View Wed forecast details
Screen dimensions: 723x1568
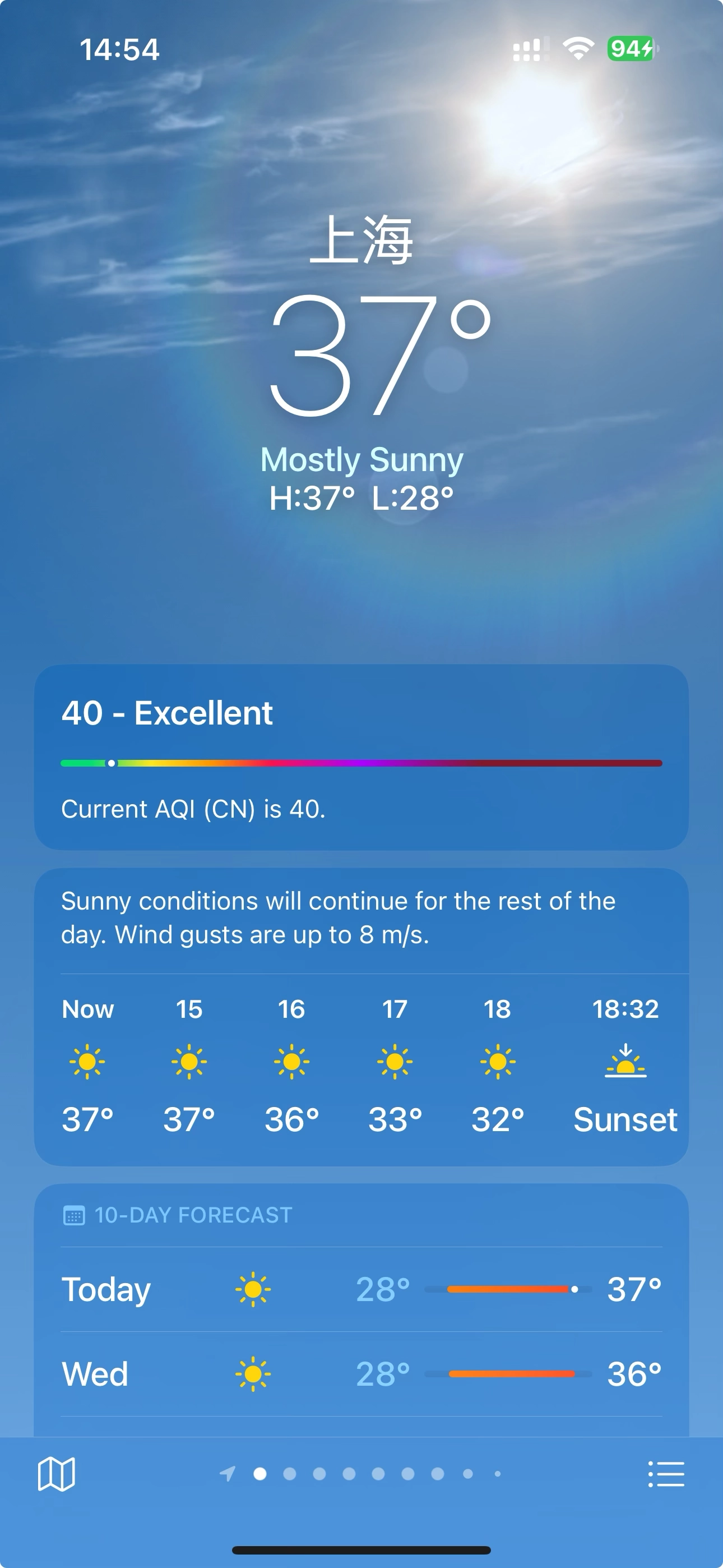[x=361, y=1374]
